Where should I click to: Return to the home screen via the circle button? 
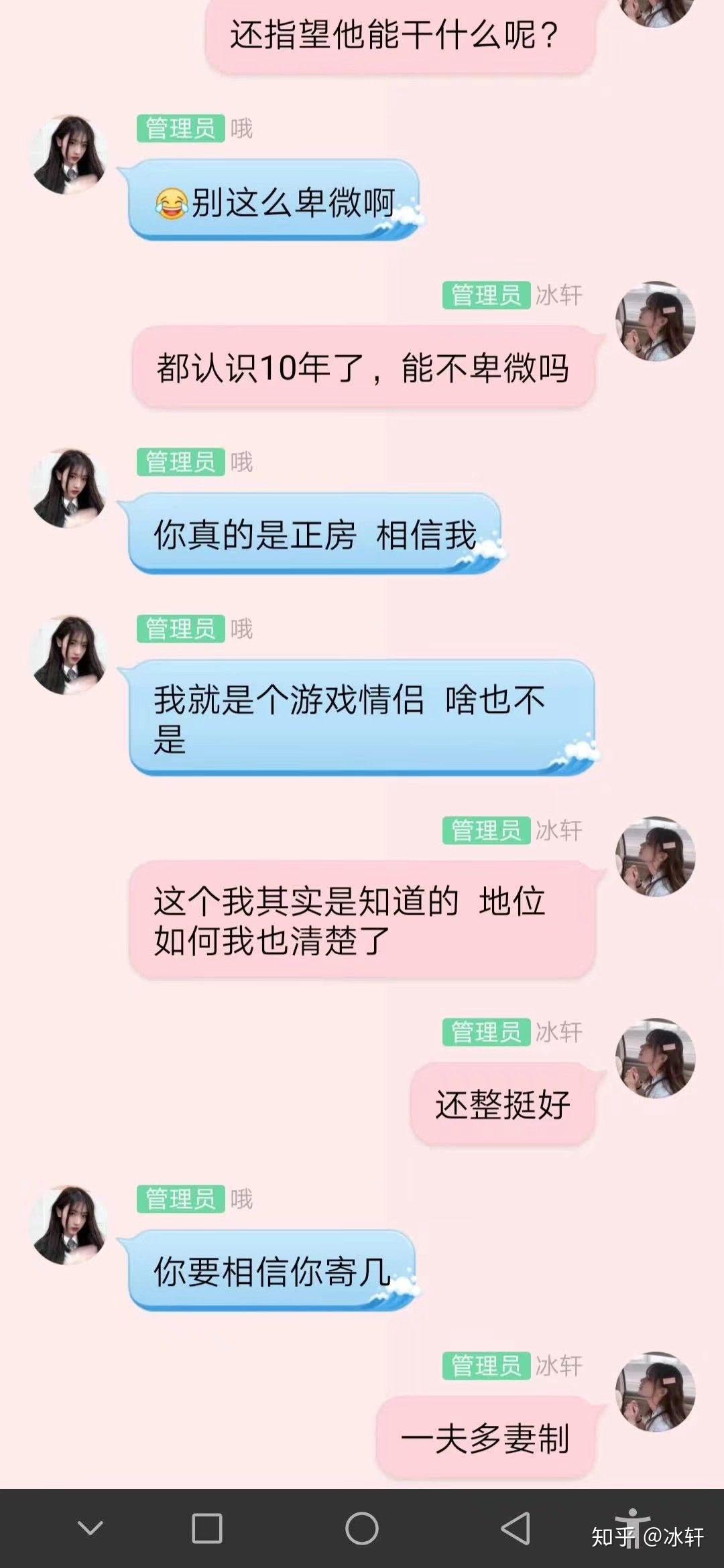pyautogui.click(x=361, y=1528)
